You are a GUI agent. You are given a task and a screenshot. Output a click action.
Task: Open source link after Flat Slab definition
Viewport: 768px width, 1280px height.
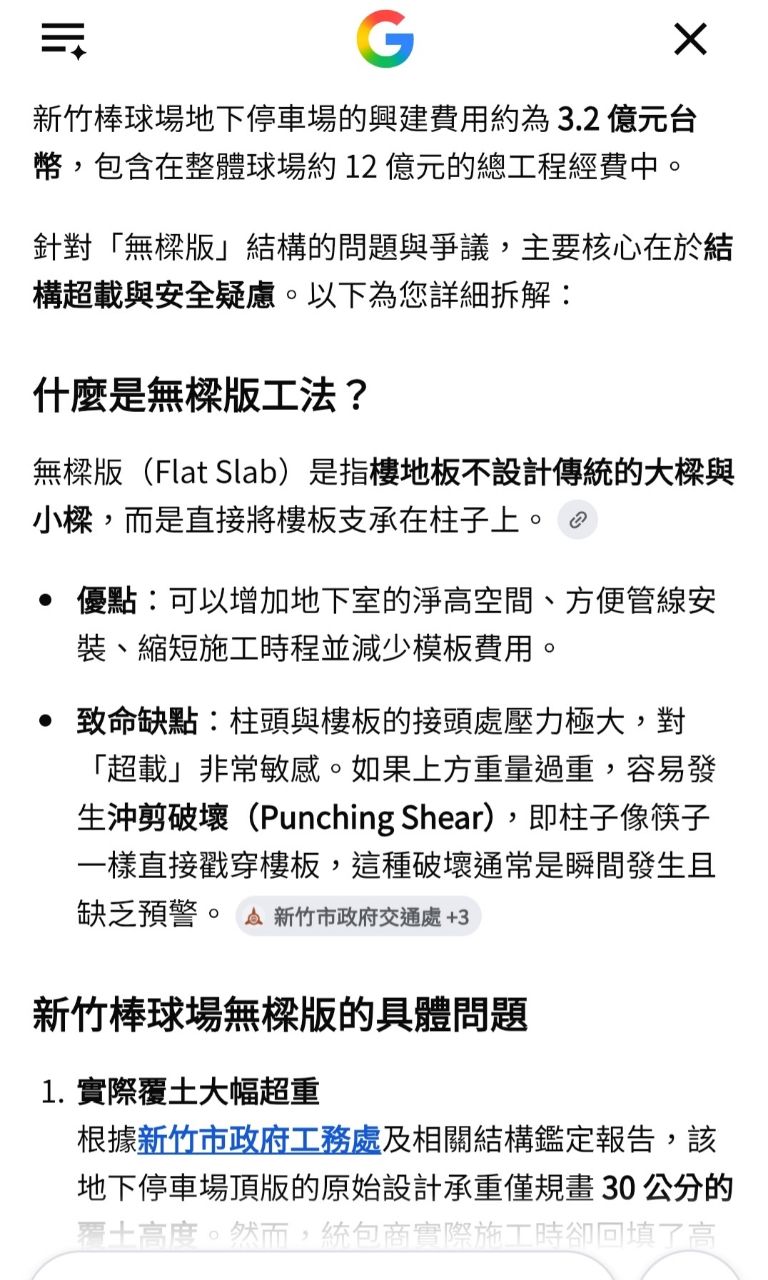coord(577,520)
